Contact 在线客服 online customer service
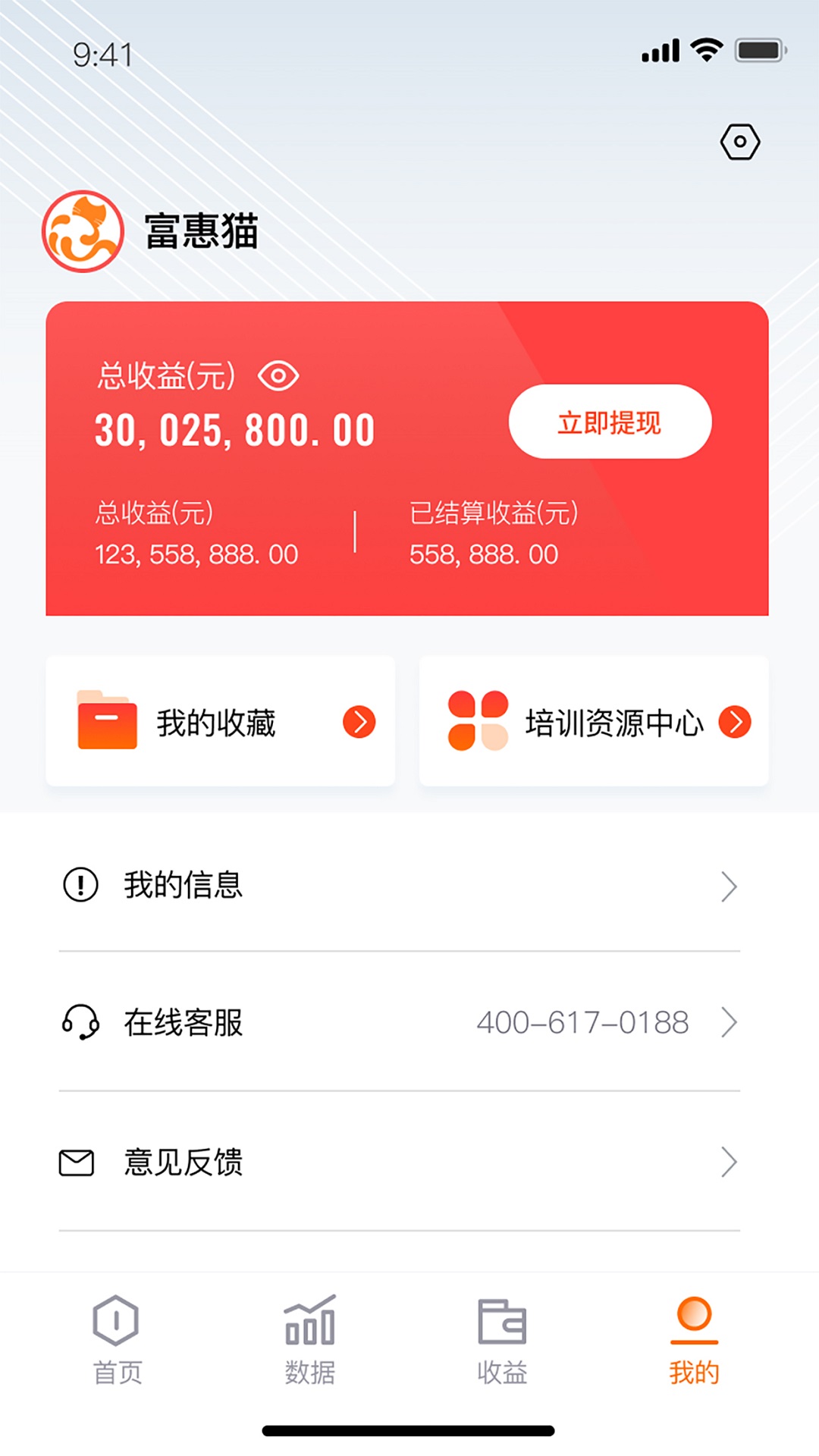The image size is (819, 1456). pyautogui.click(x=400, y=1022)
